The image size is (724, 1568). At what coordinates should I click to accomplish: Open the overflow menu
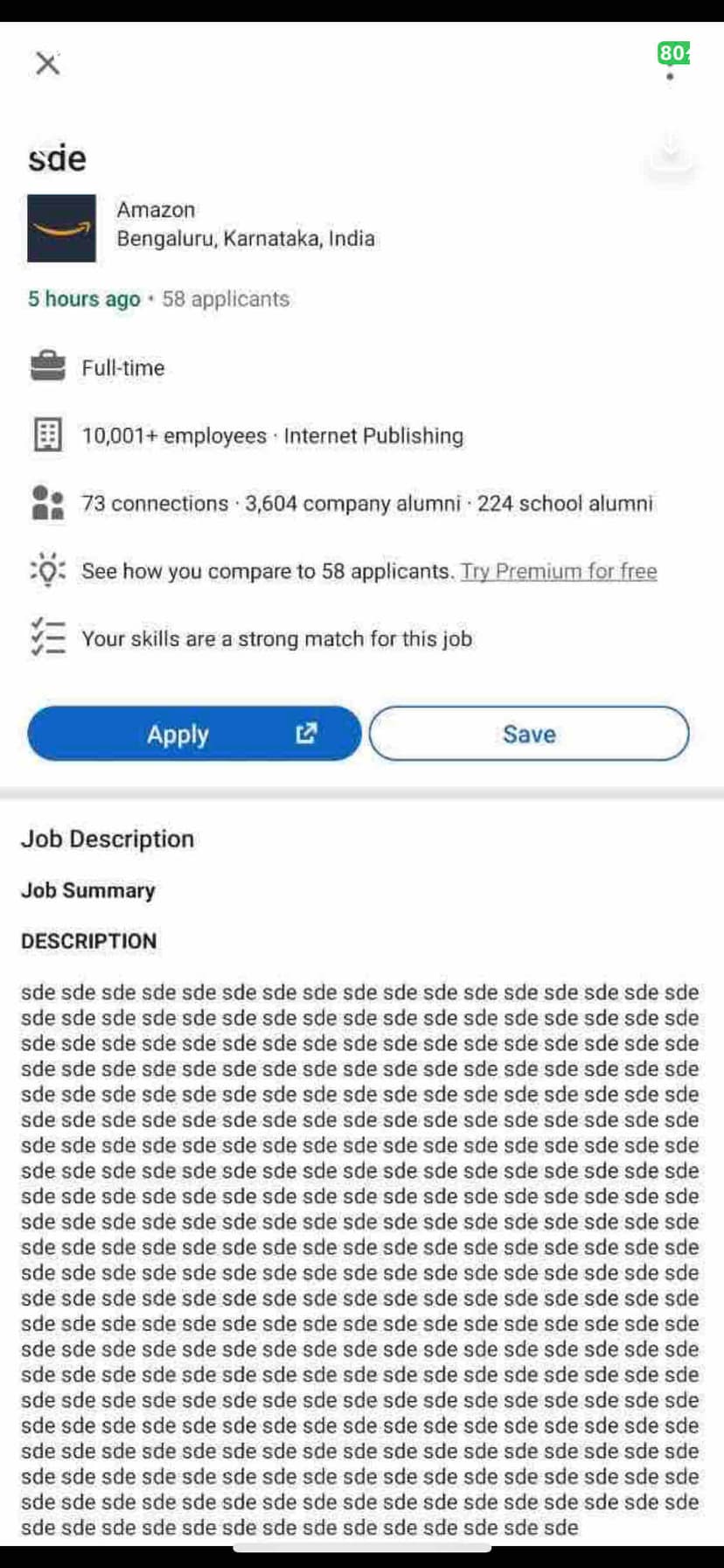(x=671, y=66)
